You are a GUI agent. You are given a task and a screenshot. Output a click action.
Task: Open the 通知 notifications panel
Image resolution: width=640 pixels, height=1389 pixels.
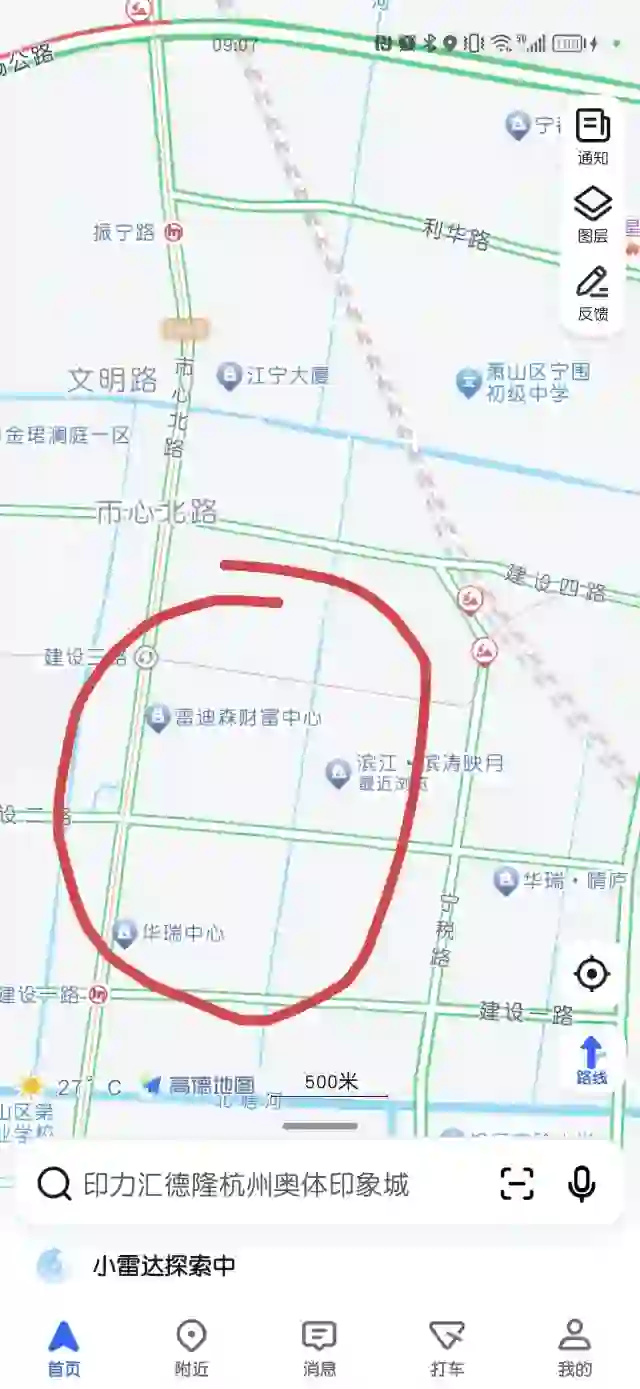593,137
